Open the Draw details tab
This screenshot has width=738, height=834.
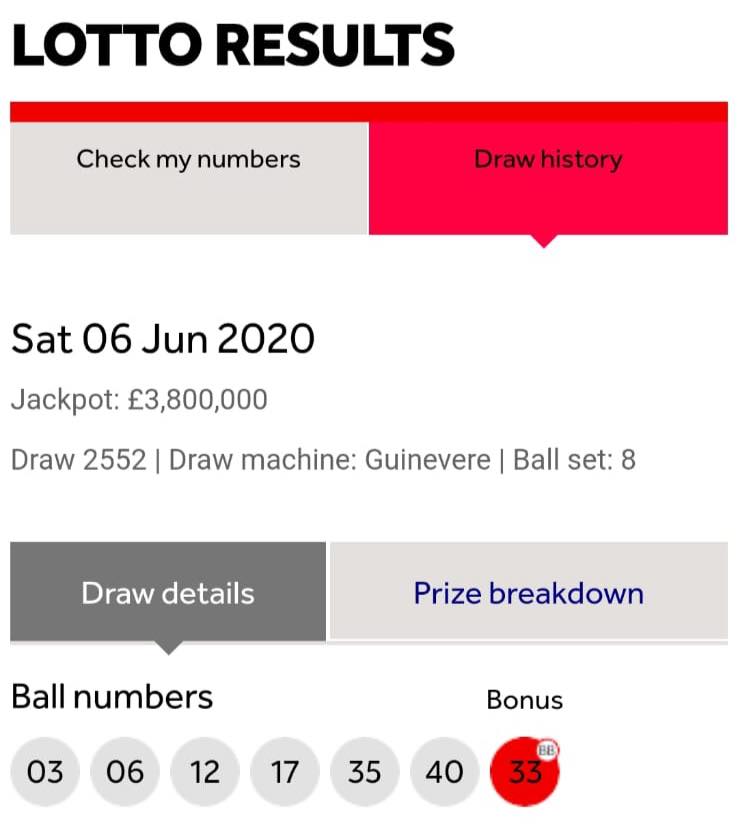[x=168, y=591]
